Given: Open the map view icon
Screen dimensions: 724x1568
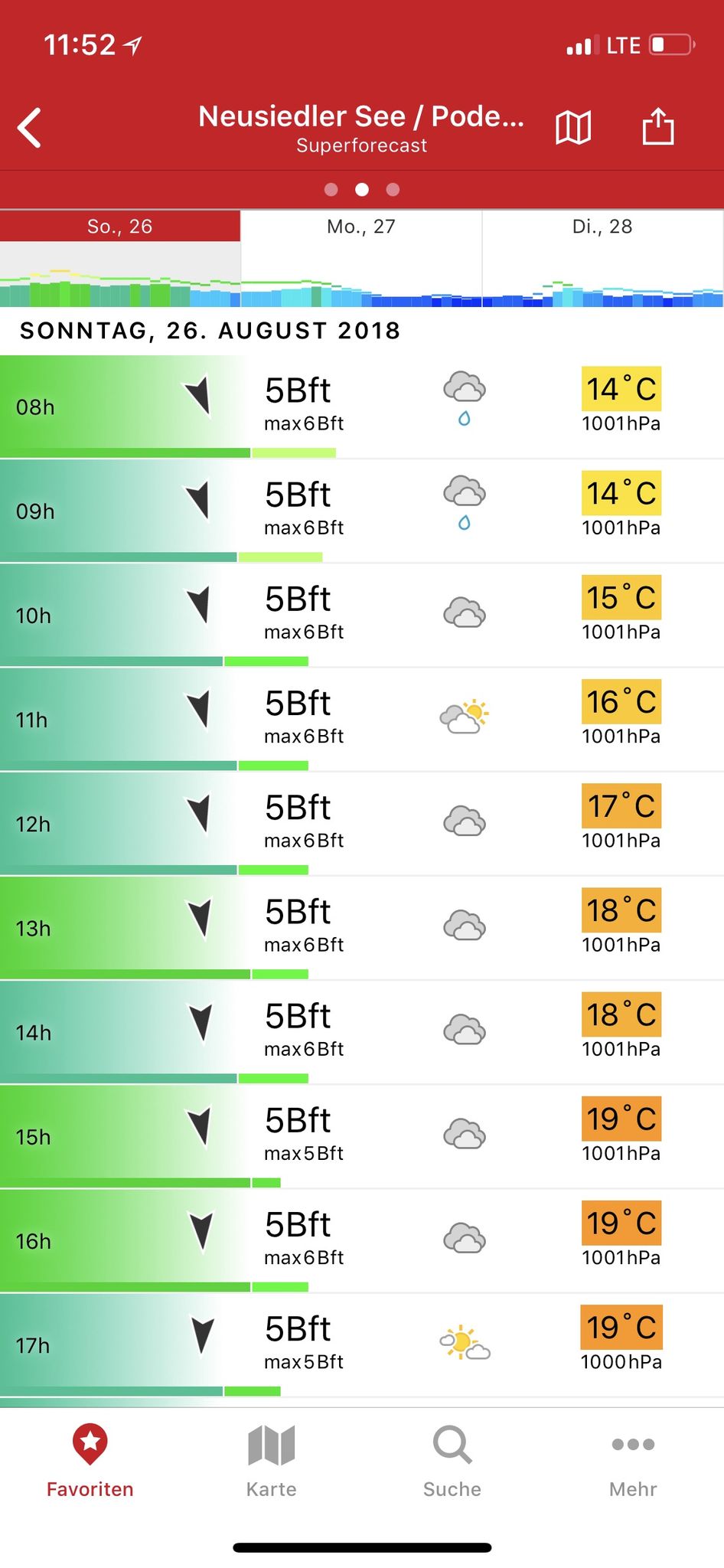Looking at the screenshot, I should pyautogui.click(x=573, y=127).
